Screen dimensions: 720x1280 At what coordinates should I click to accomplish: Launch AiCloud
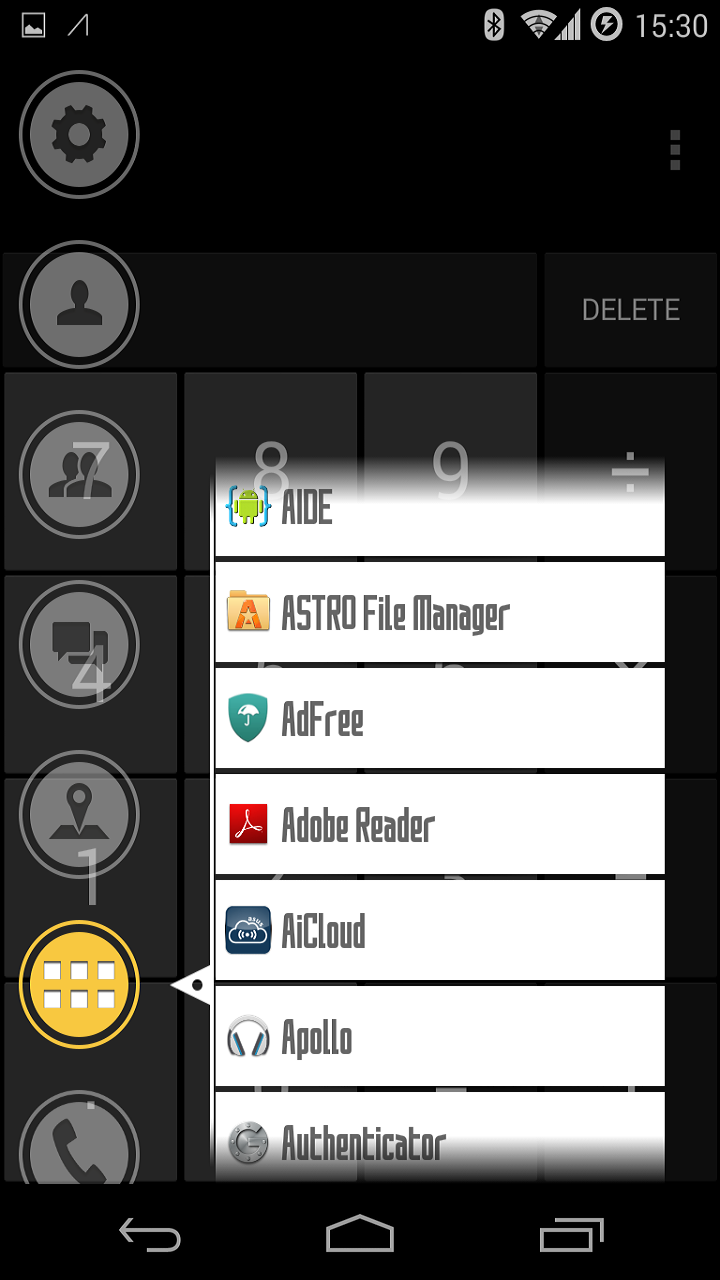pos(440,930)
